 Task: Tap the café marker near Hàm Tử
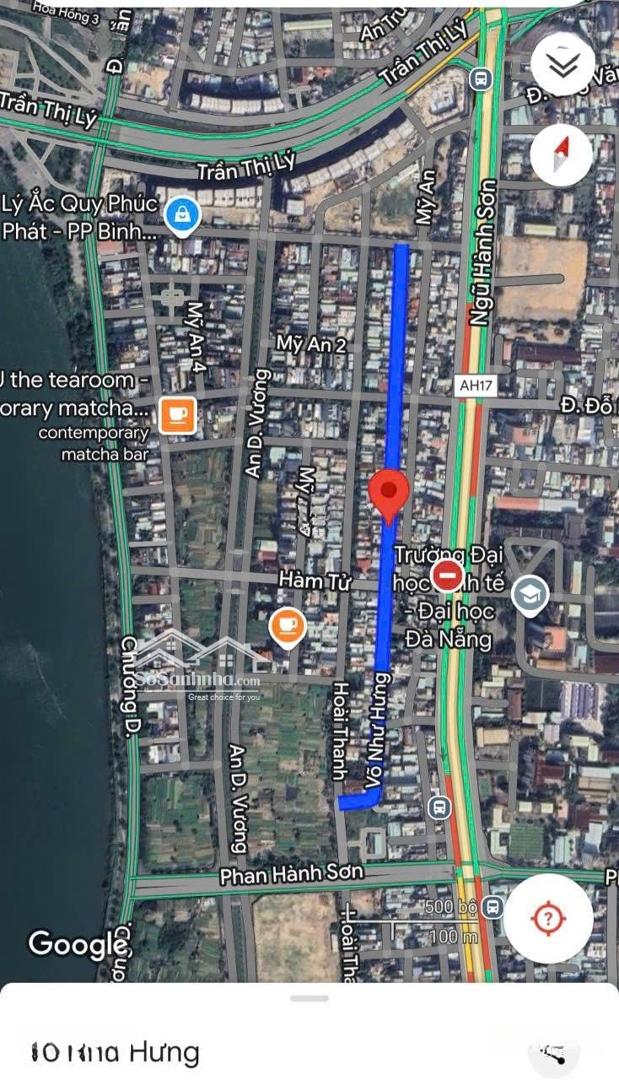click(288, 627)
